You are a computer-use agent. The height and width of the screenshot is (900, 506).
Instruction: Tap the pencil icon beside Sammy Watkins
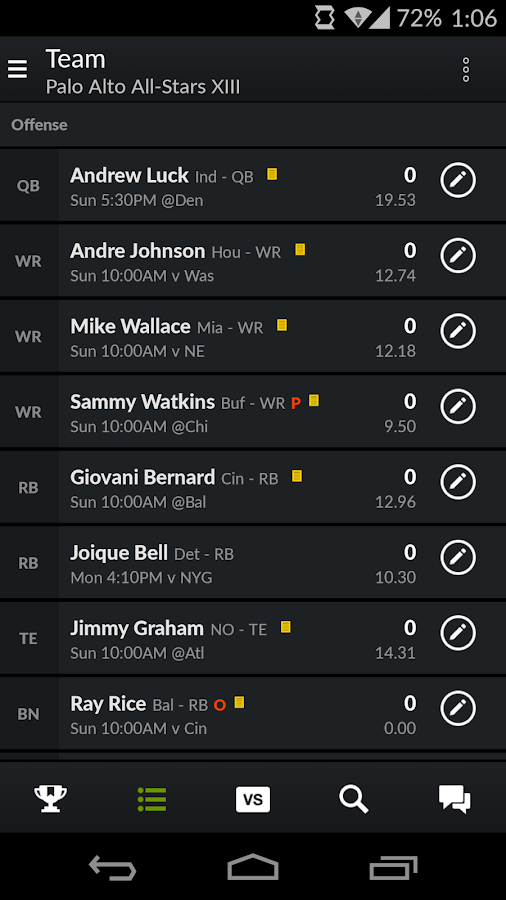[458, 406]
